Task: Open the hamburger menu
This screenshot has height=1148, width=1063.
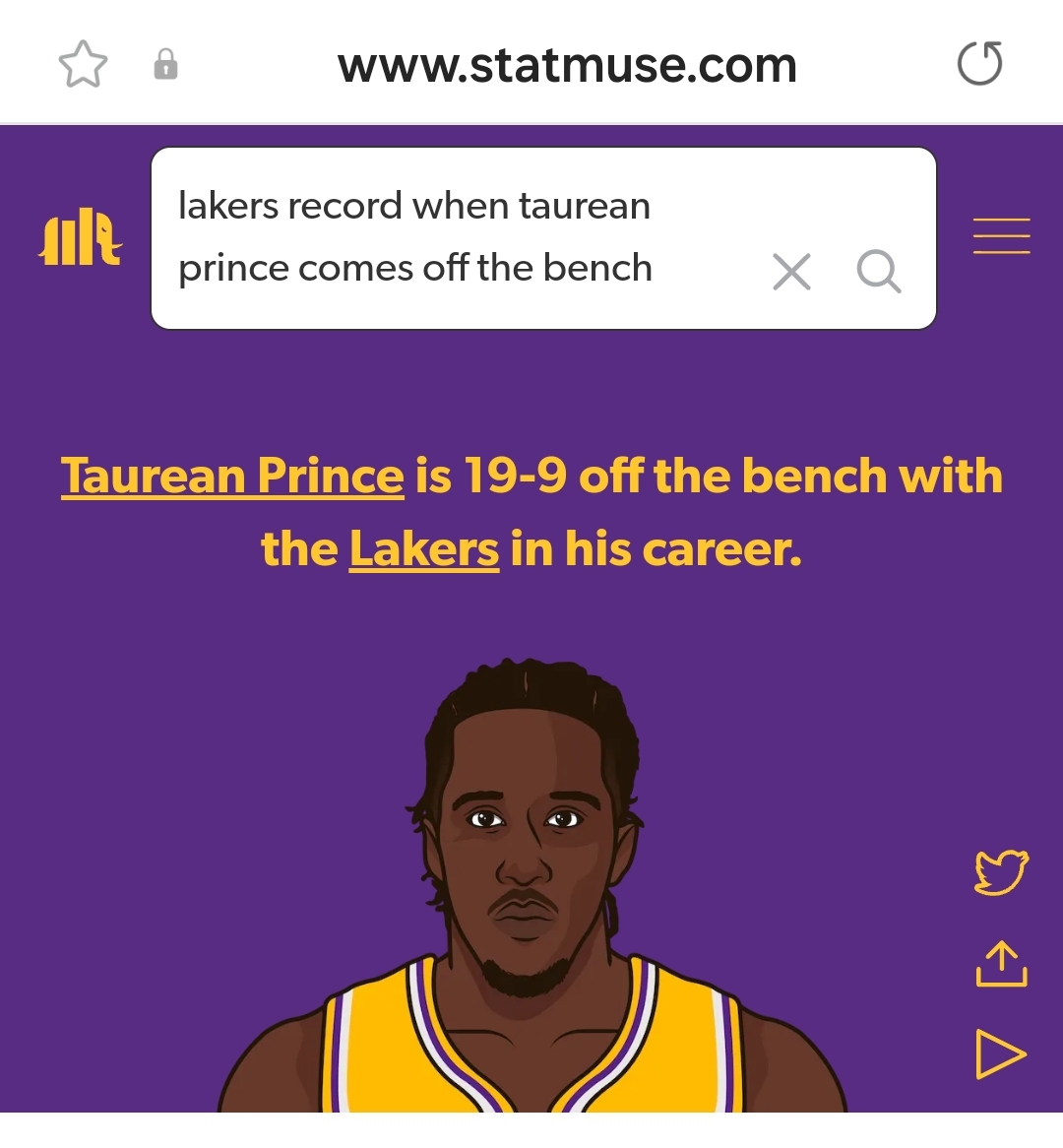Action: coord(1001,236)
